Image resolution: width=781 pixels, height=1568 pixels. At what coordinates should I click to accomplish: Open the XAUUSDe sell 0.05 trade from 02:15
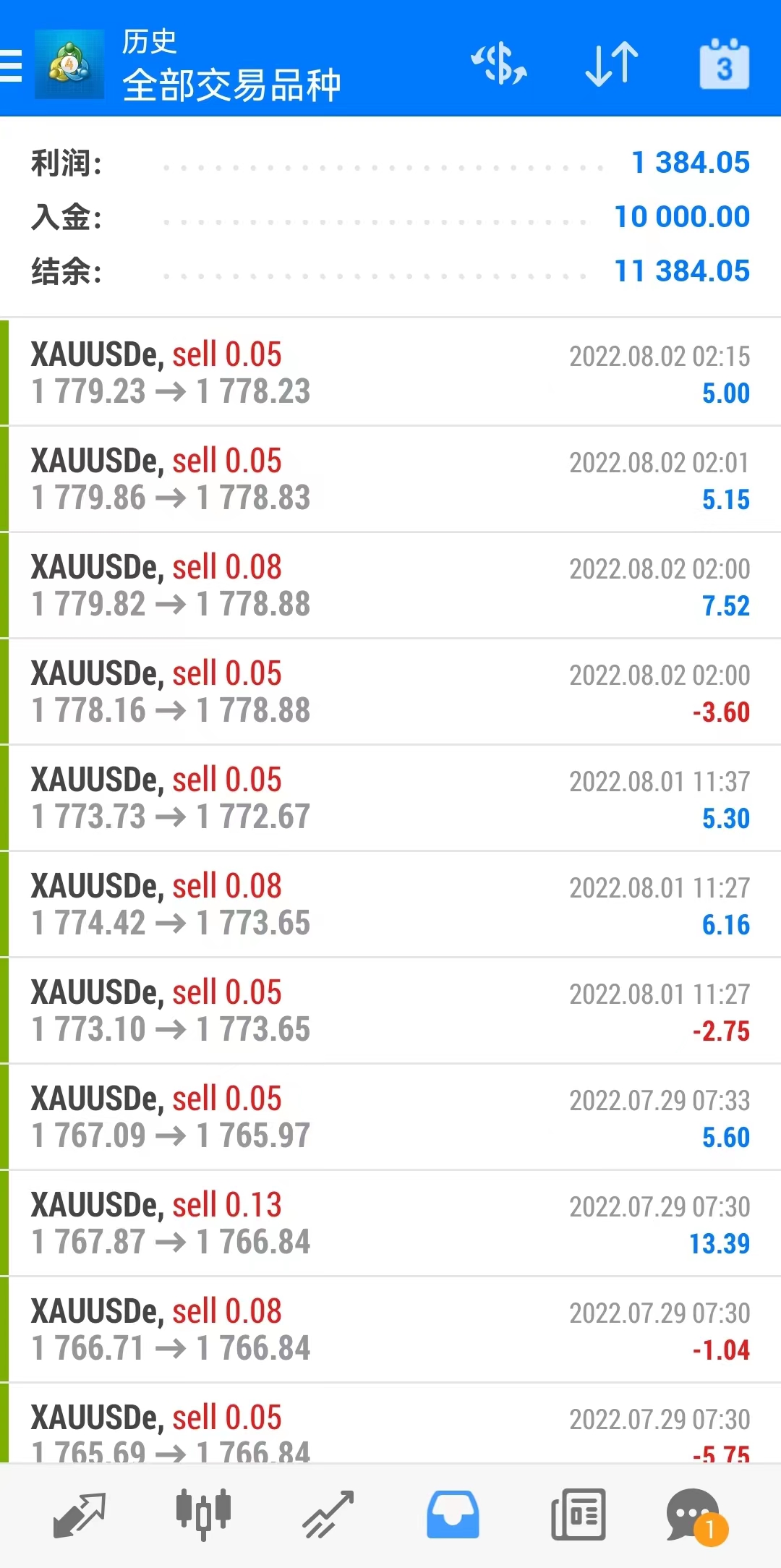[x=390, y=372]
